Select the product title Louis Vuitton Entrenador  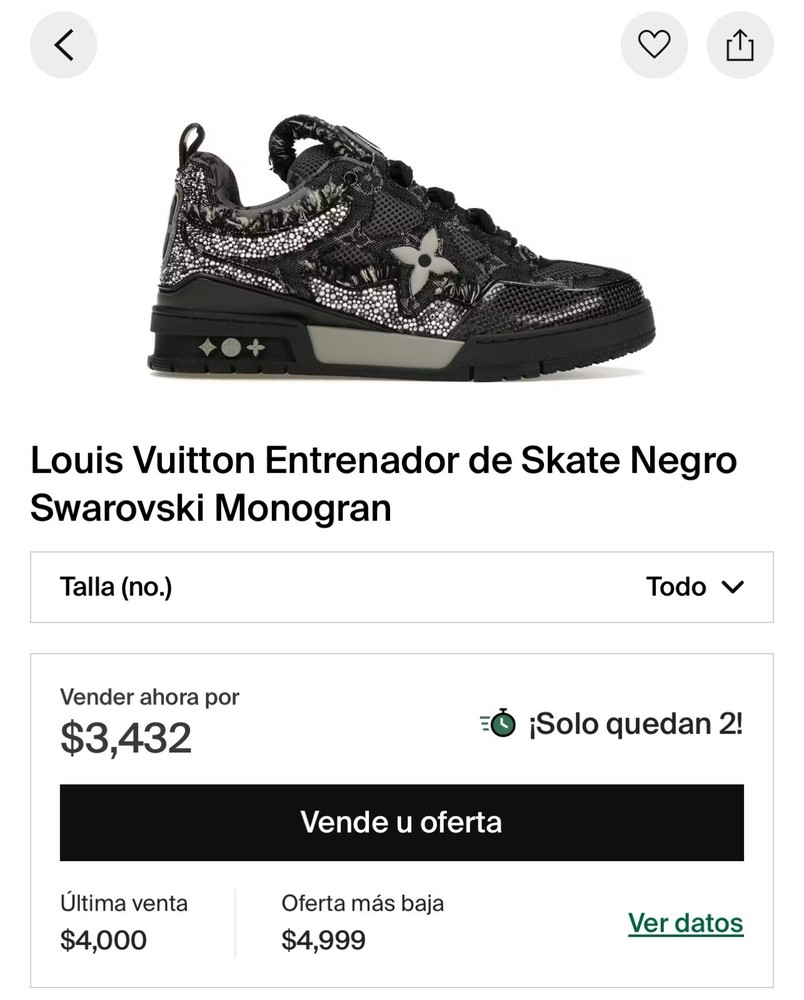click(x=383, y=480)
